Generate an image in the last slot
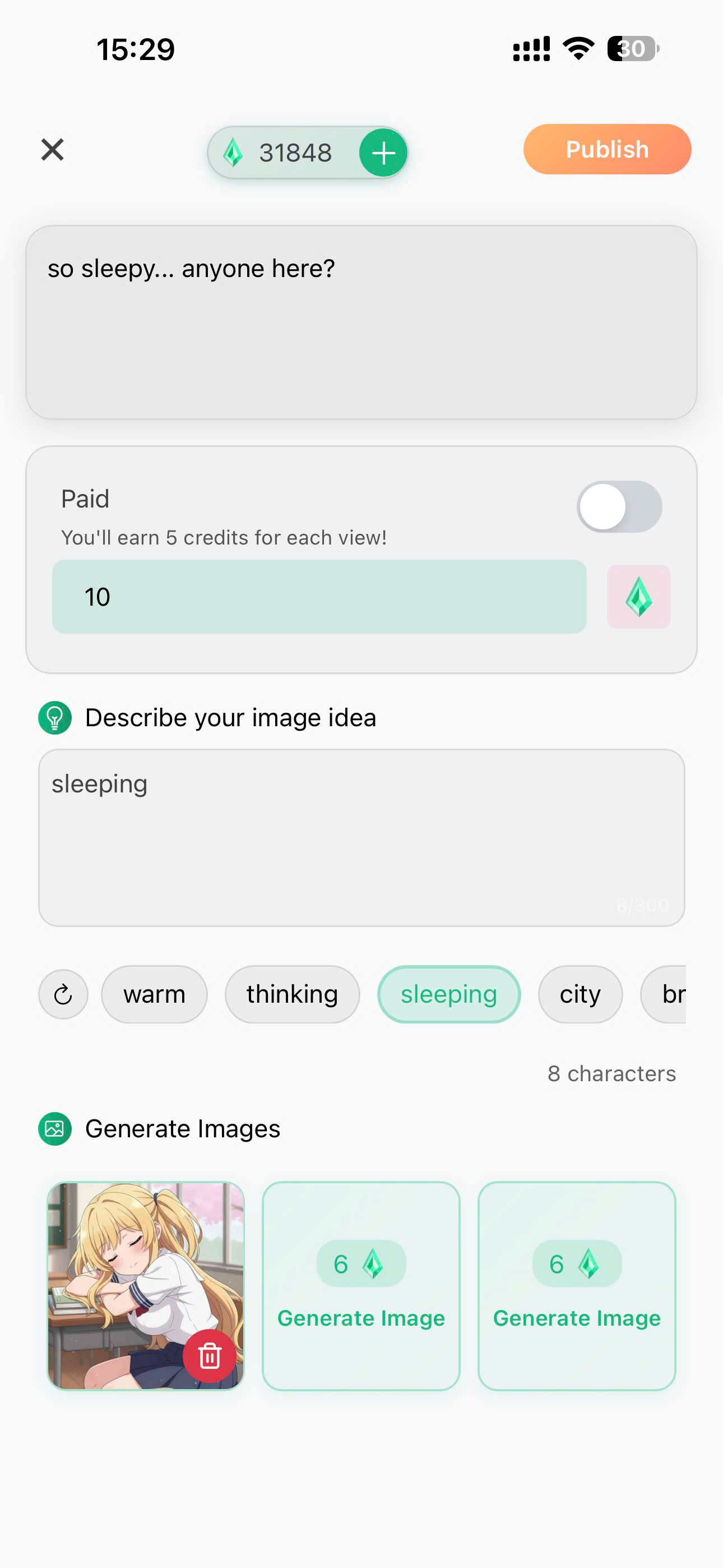The height and width of the screenshot is (1568, 723). (x=576, y=1285)
